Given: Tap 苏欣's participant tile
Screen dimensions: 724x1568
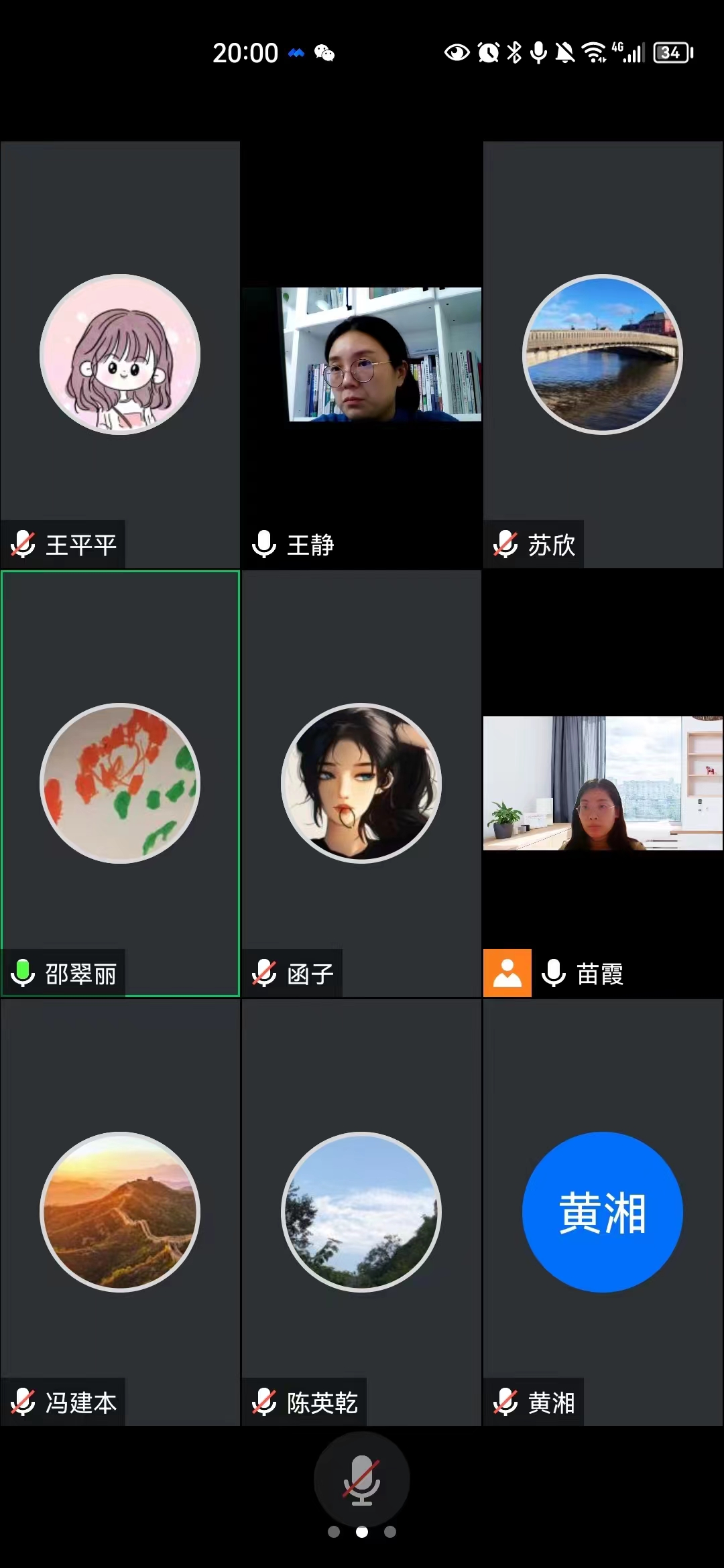Looking at the screenshot, I should 603,354.
